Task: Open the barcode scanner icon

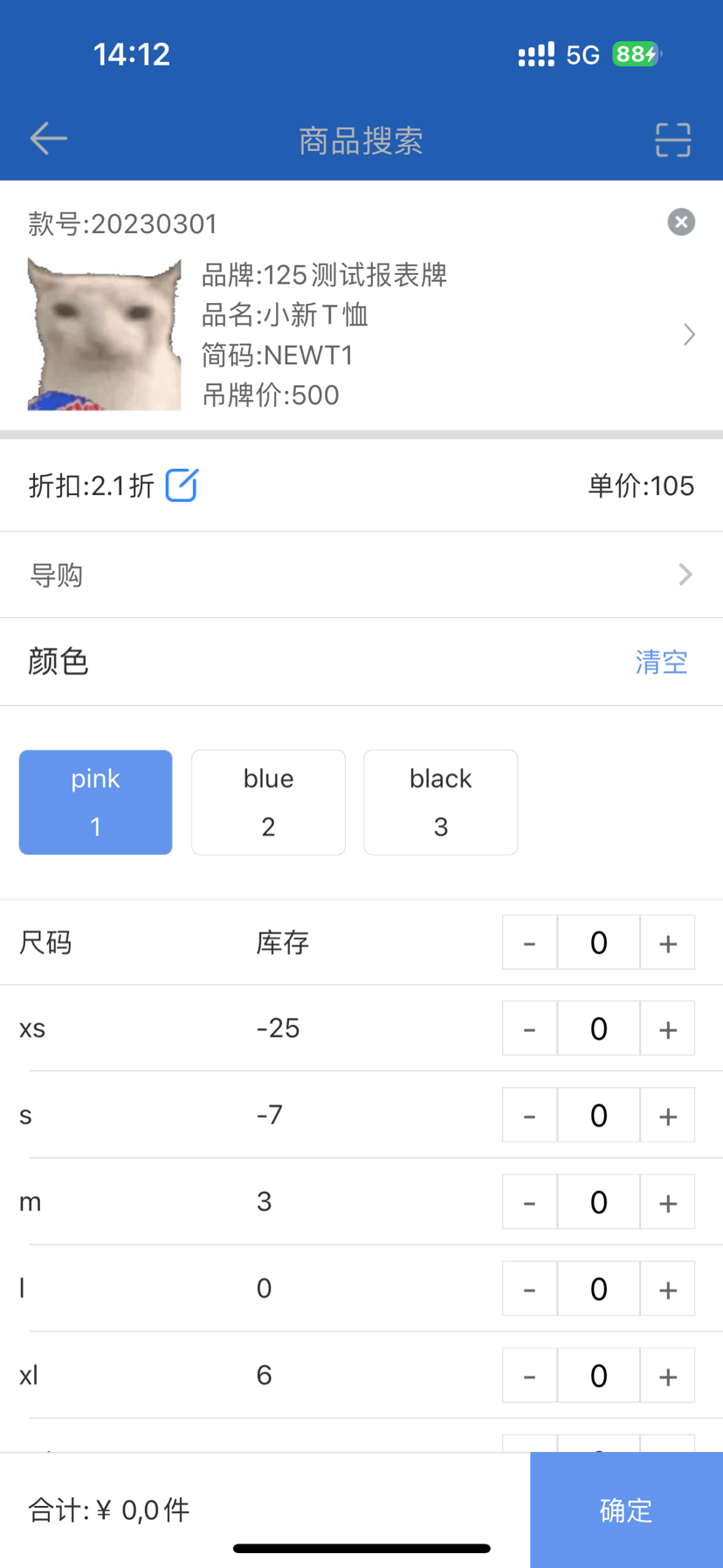Action: tap(672, 140)
